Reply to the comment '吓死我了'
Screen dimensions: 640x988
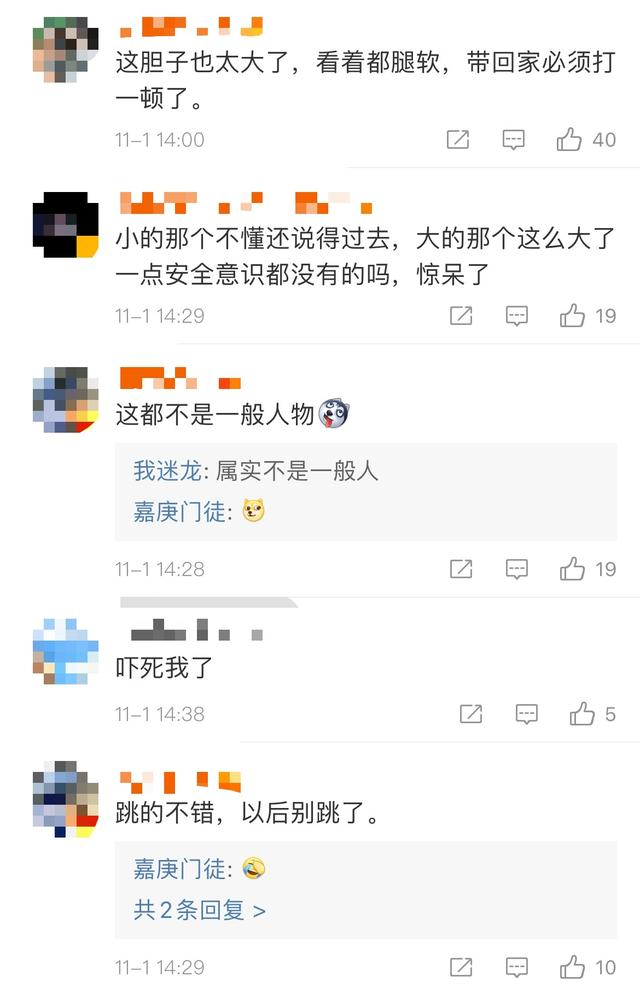tap(526, 714)
